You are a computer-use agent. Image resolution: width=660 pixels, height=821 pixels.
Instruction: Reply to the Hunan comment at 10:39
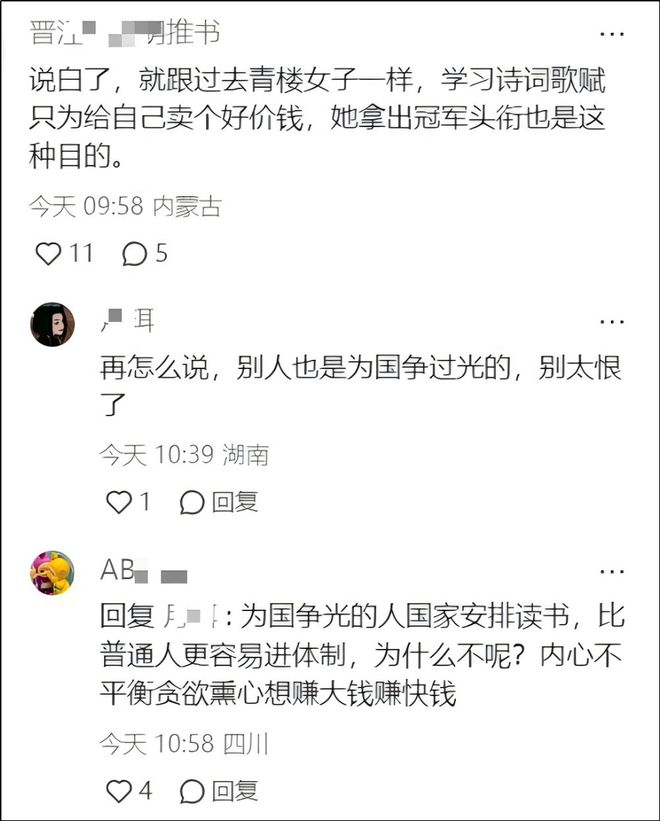coord(220,502)
